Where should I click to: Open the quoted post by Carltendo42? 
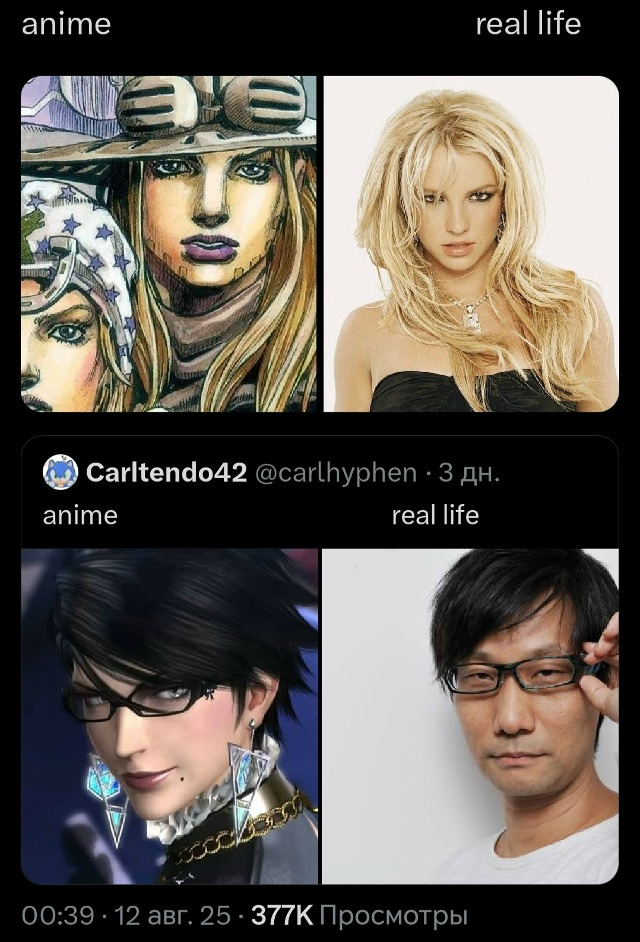click(x=320, y=493)
